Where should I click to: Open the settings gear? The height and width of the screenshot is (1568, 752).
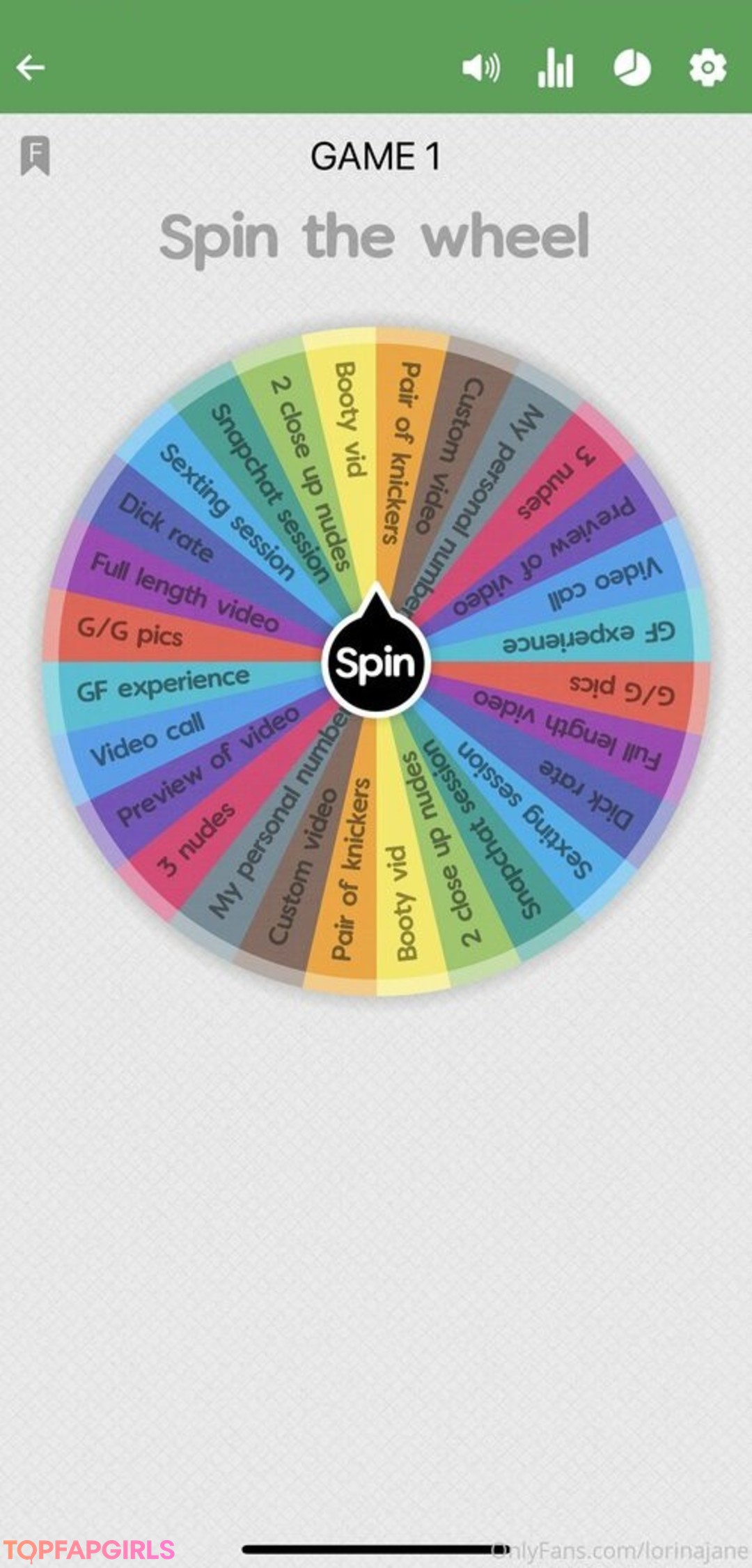click(x=707, y=68)
